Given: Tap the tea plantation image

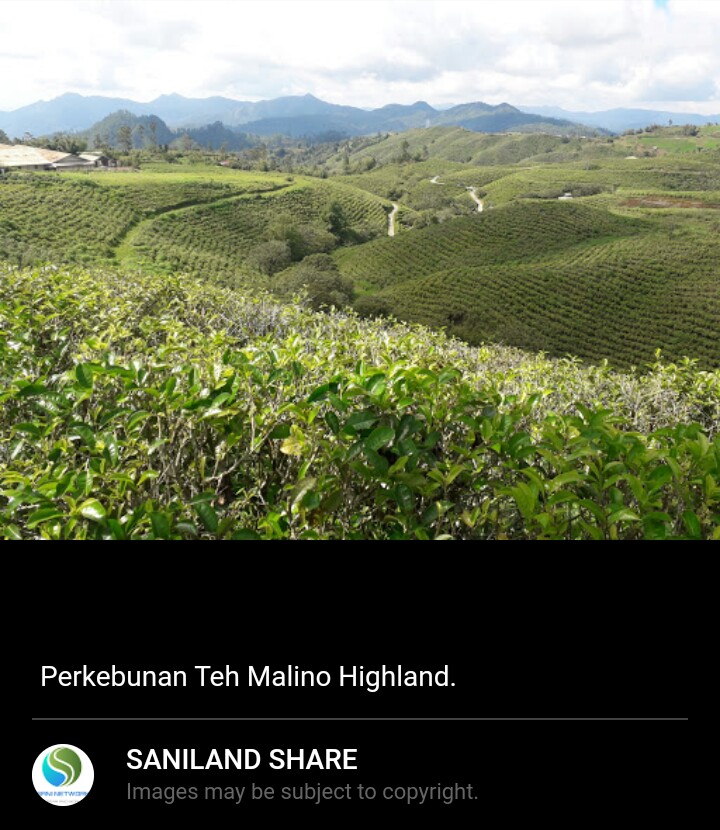Looking at the screenshot, I should (360, 270).
